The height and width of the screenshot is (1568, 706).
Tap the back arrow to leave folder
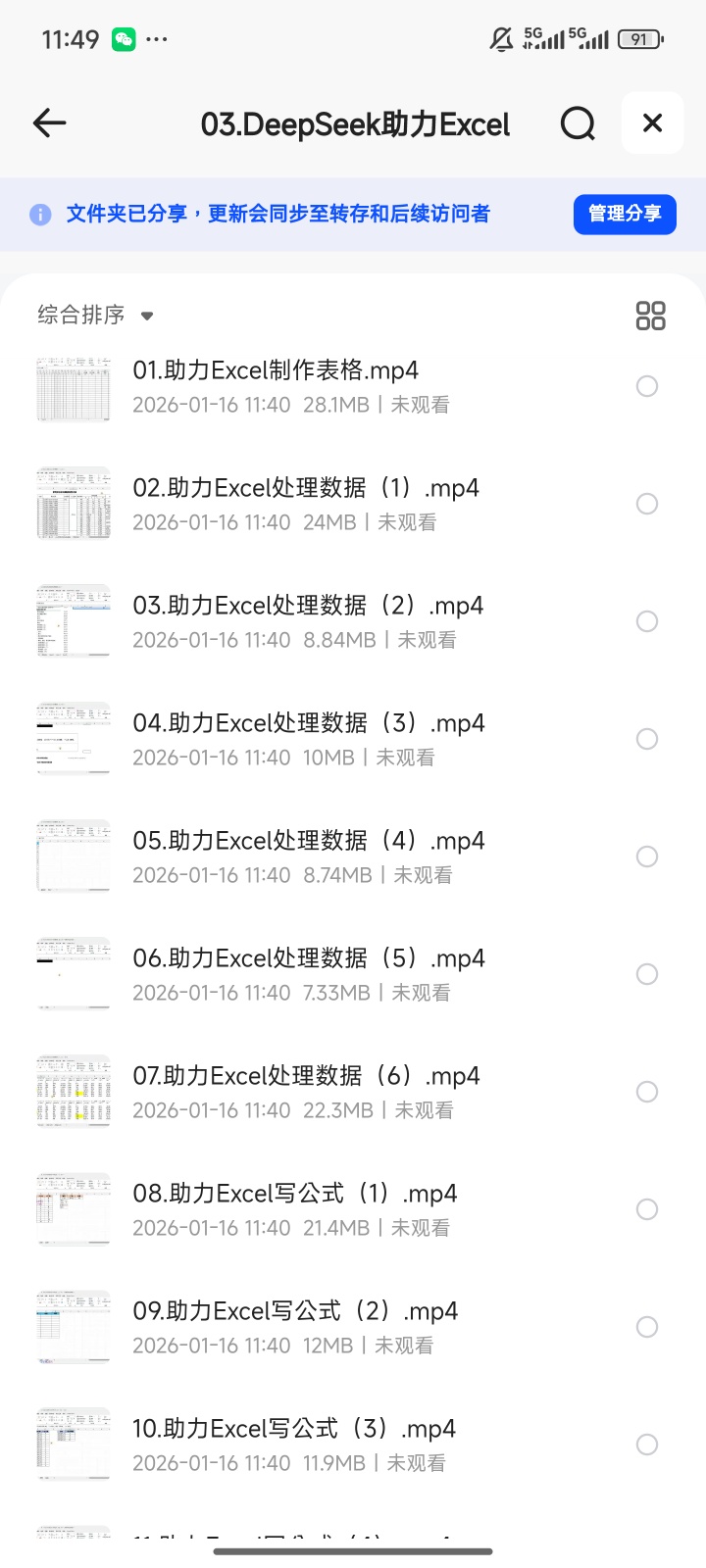(49, 122)
